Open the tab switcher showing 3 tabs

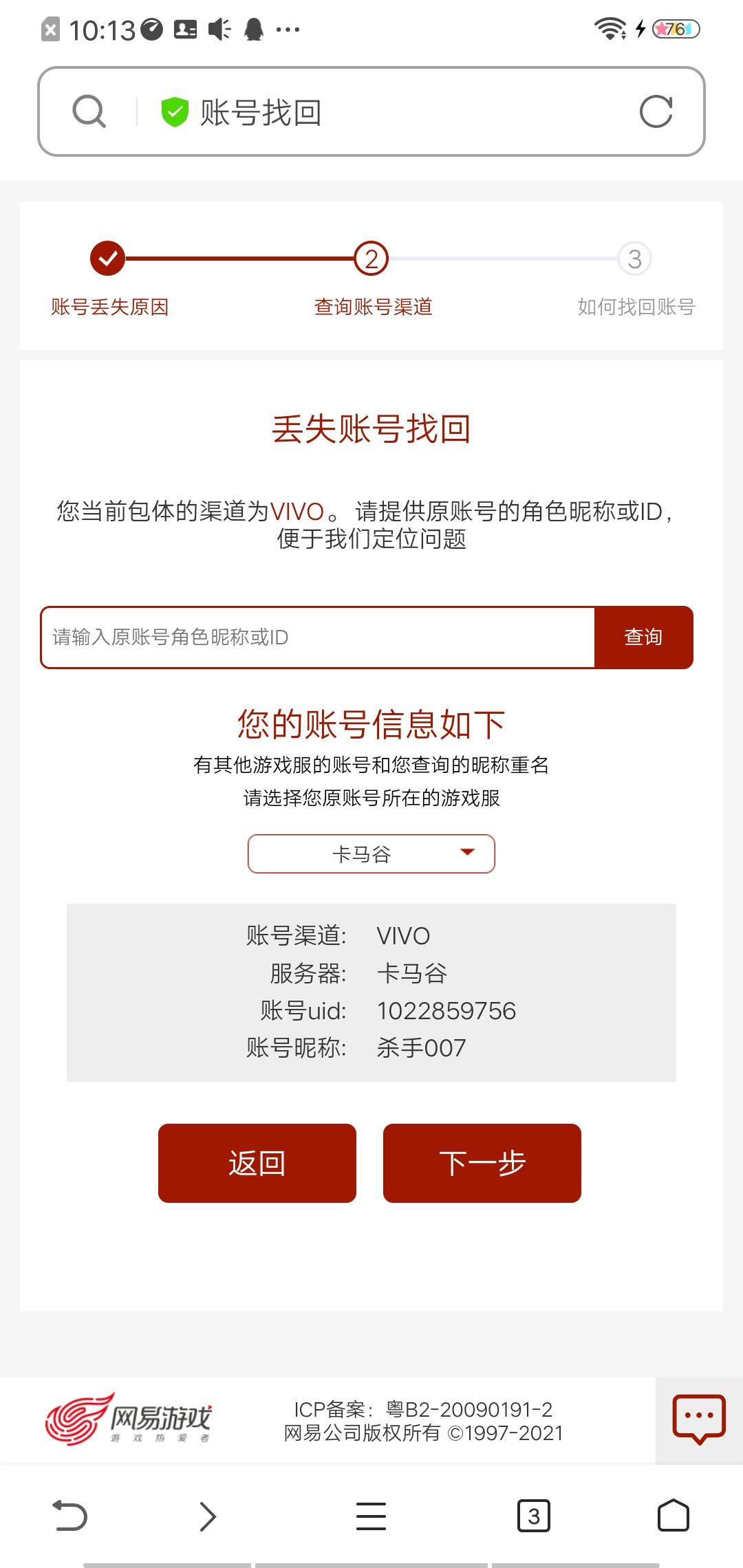[534, 1516]
